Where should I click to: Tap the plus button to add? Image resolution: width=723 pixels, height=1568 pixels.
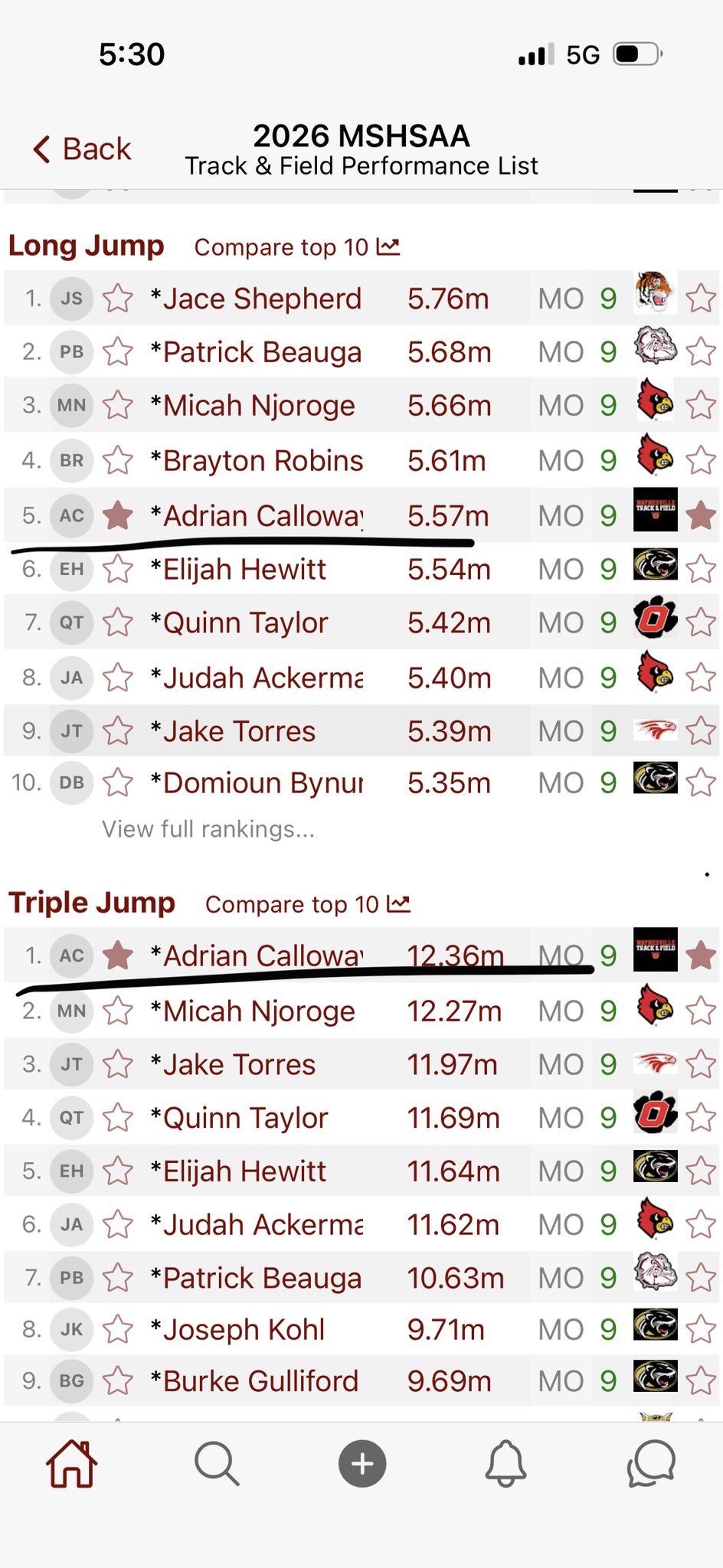click(x=362, y=1464)
